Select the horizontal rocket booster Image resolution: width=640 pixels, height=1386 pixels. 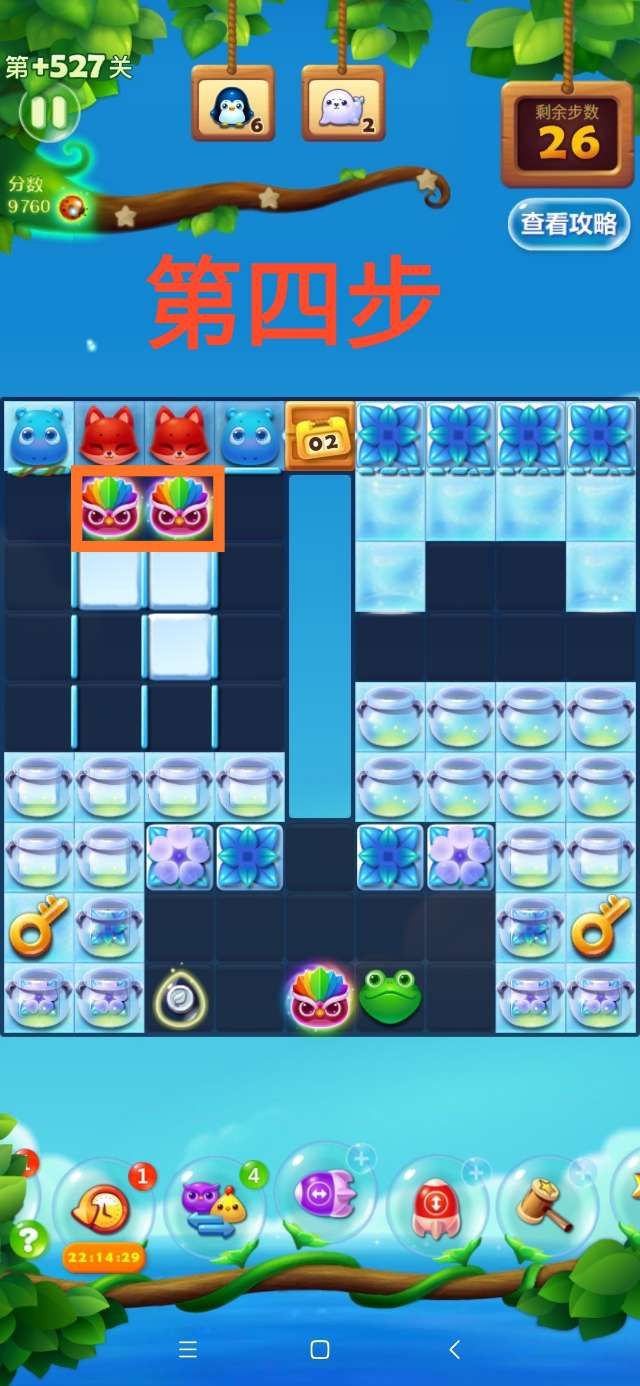point(324,1194)
